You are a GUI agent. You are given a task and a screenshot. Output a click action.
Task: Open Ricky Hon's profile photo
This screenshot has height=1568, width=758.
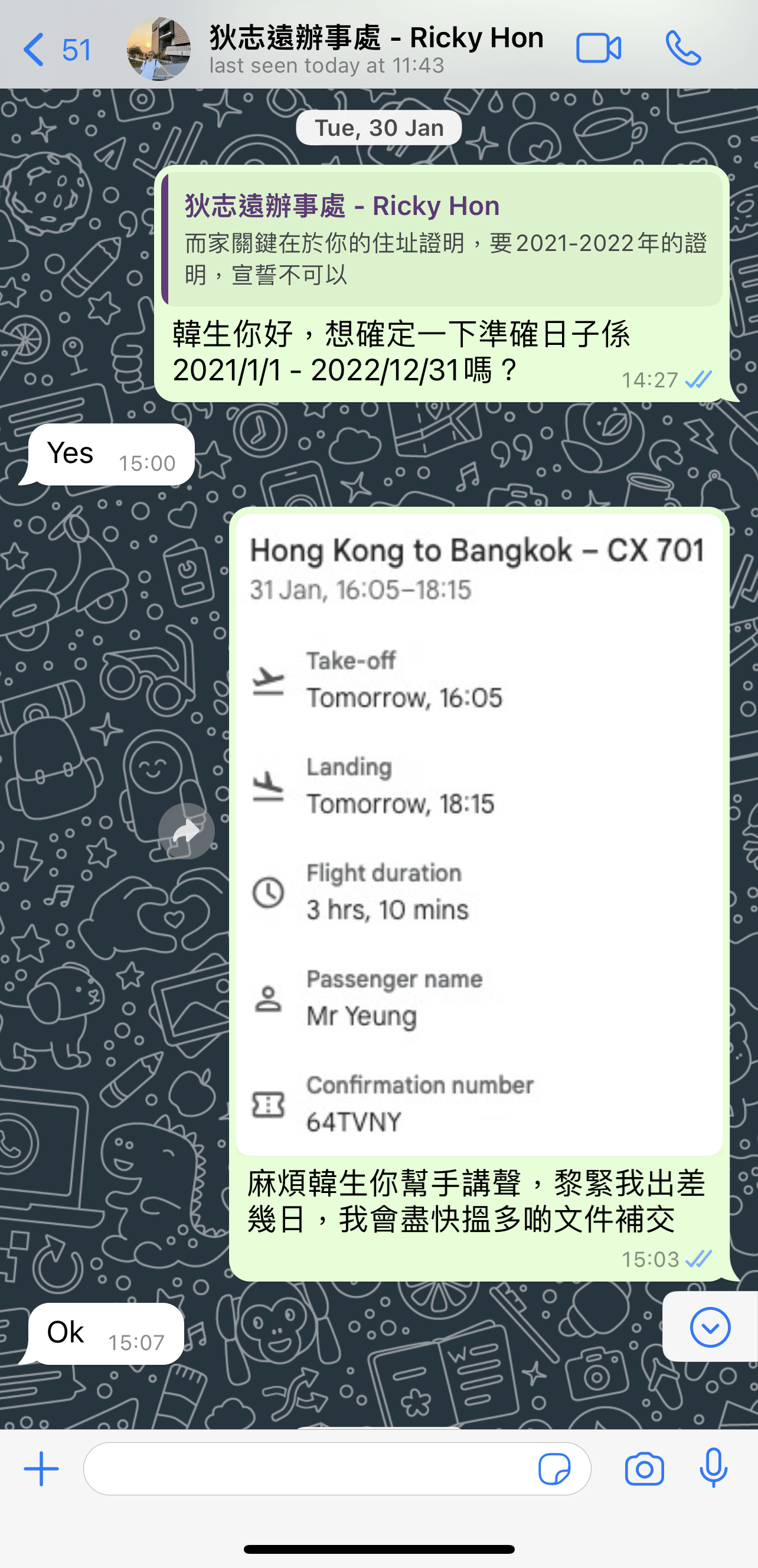tap(158, 48)
